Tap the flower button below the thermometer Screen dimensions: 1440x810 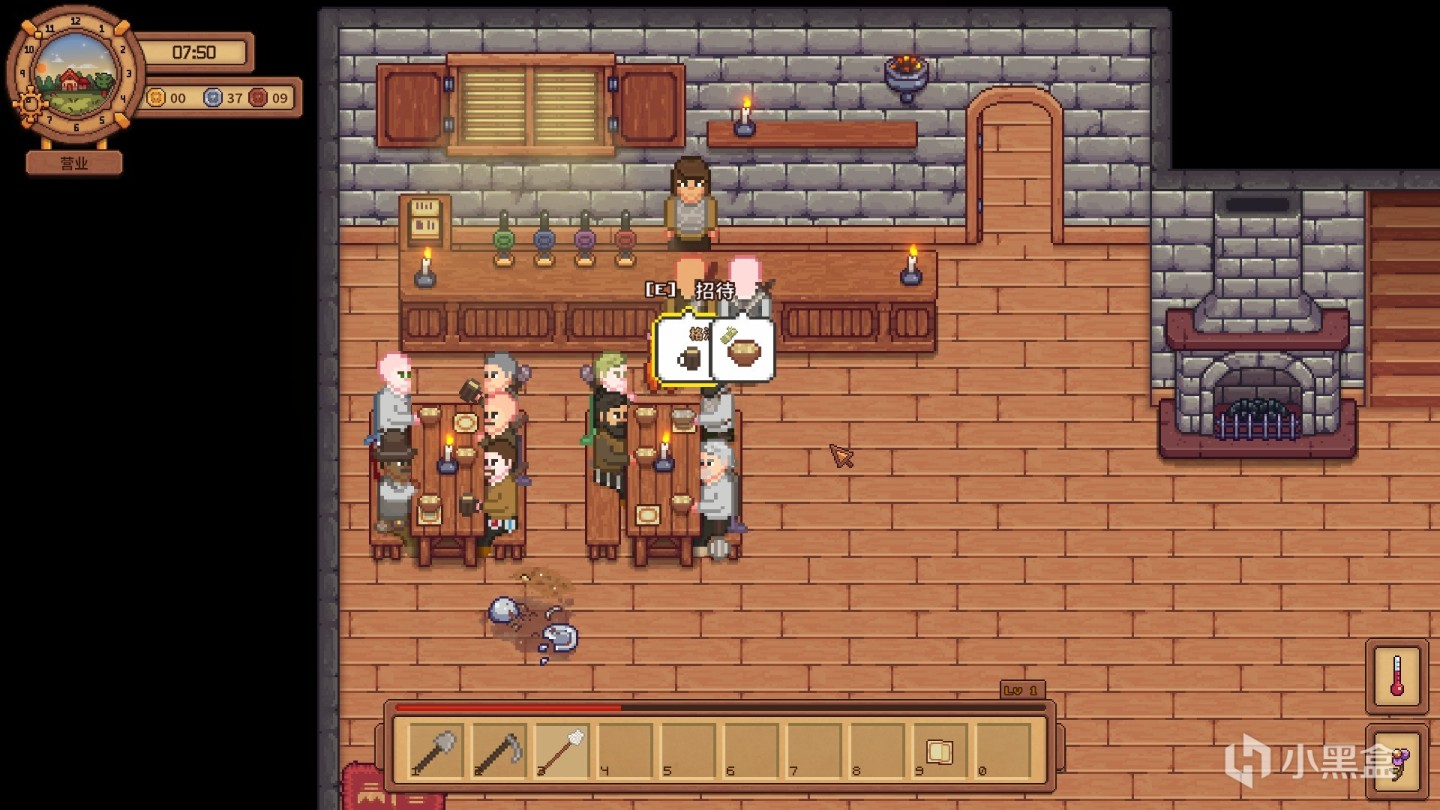1396,760
